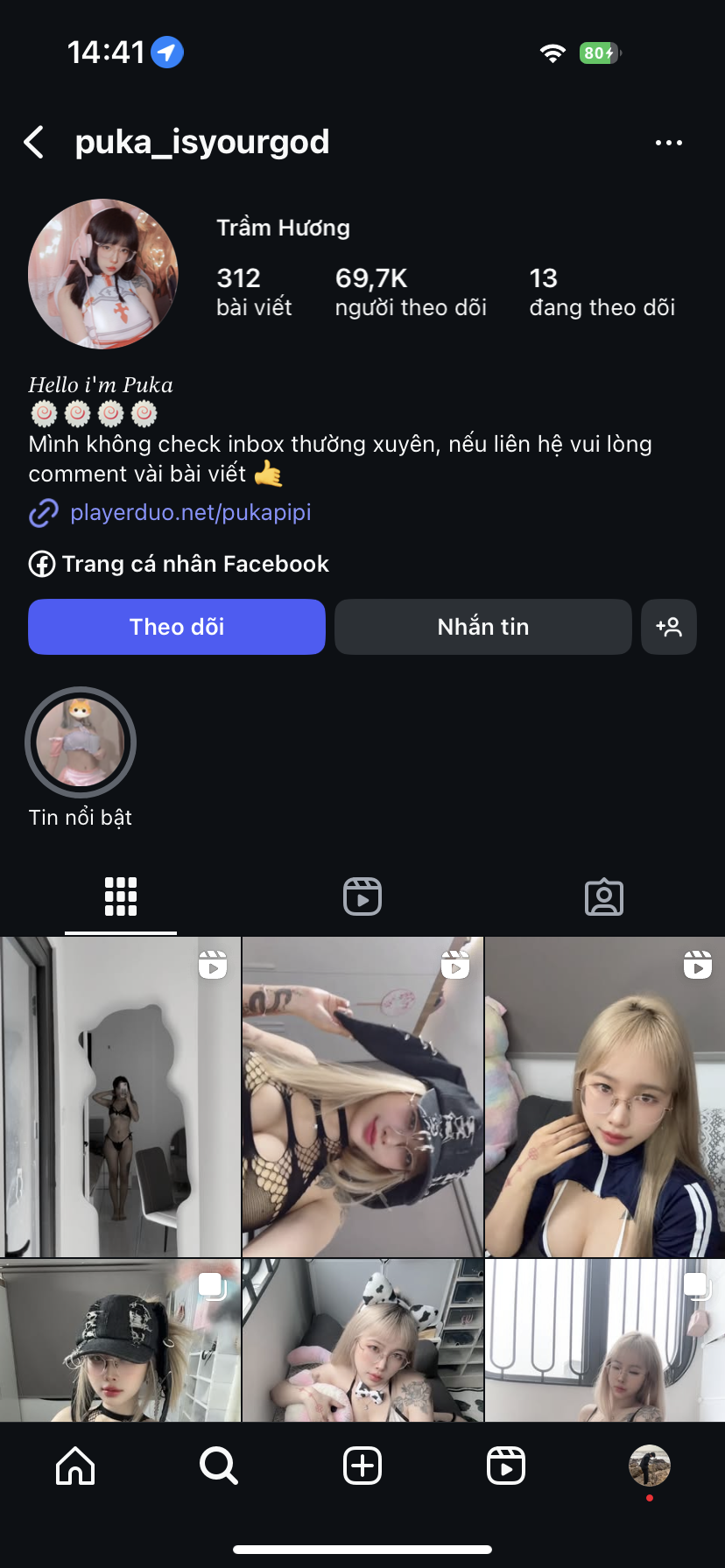Viewport: 725px width, 1568px height.
Task: Open the three-dot options menu
Action: pos(668,143)
